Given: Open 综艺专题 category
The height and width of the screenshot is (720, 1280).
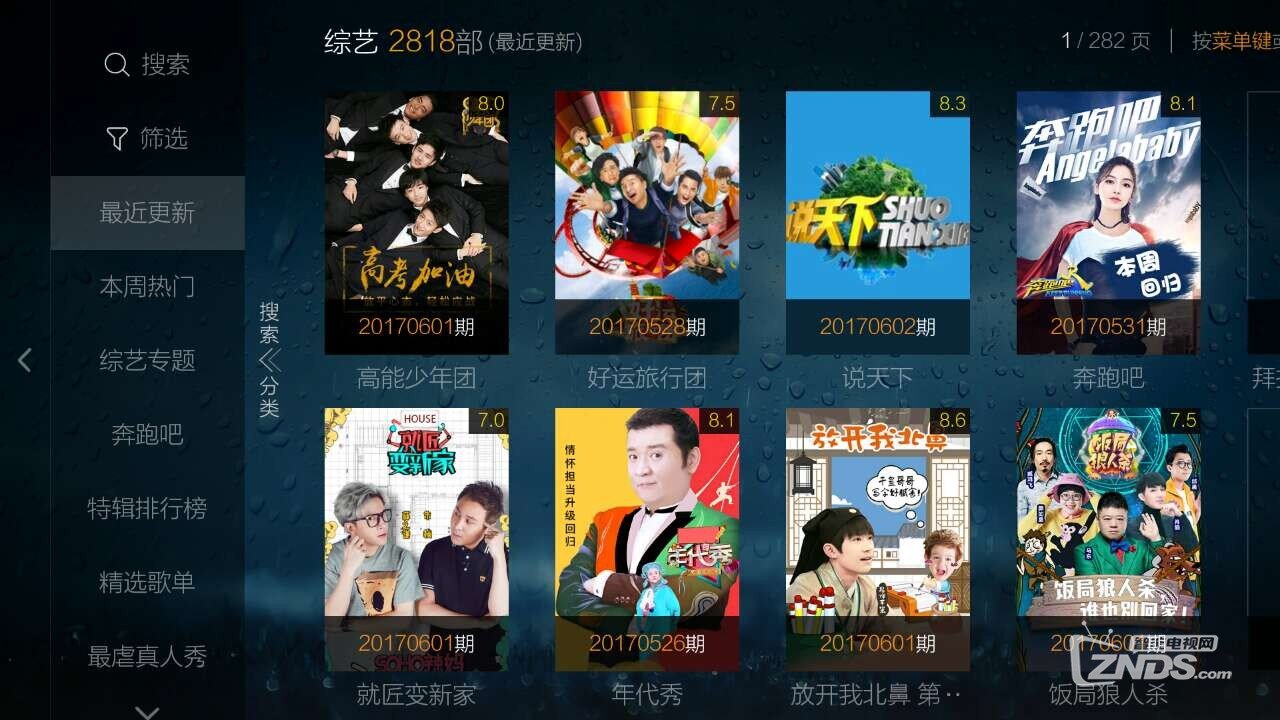Looking at the screenshot, I should [x=147, y=361].
